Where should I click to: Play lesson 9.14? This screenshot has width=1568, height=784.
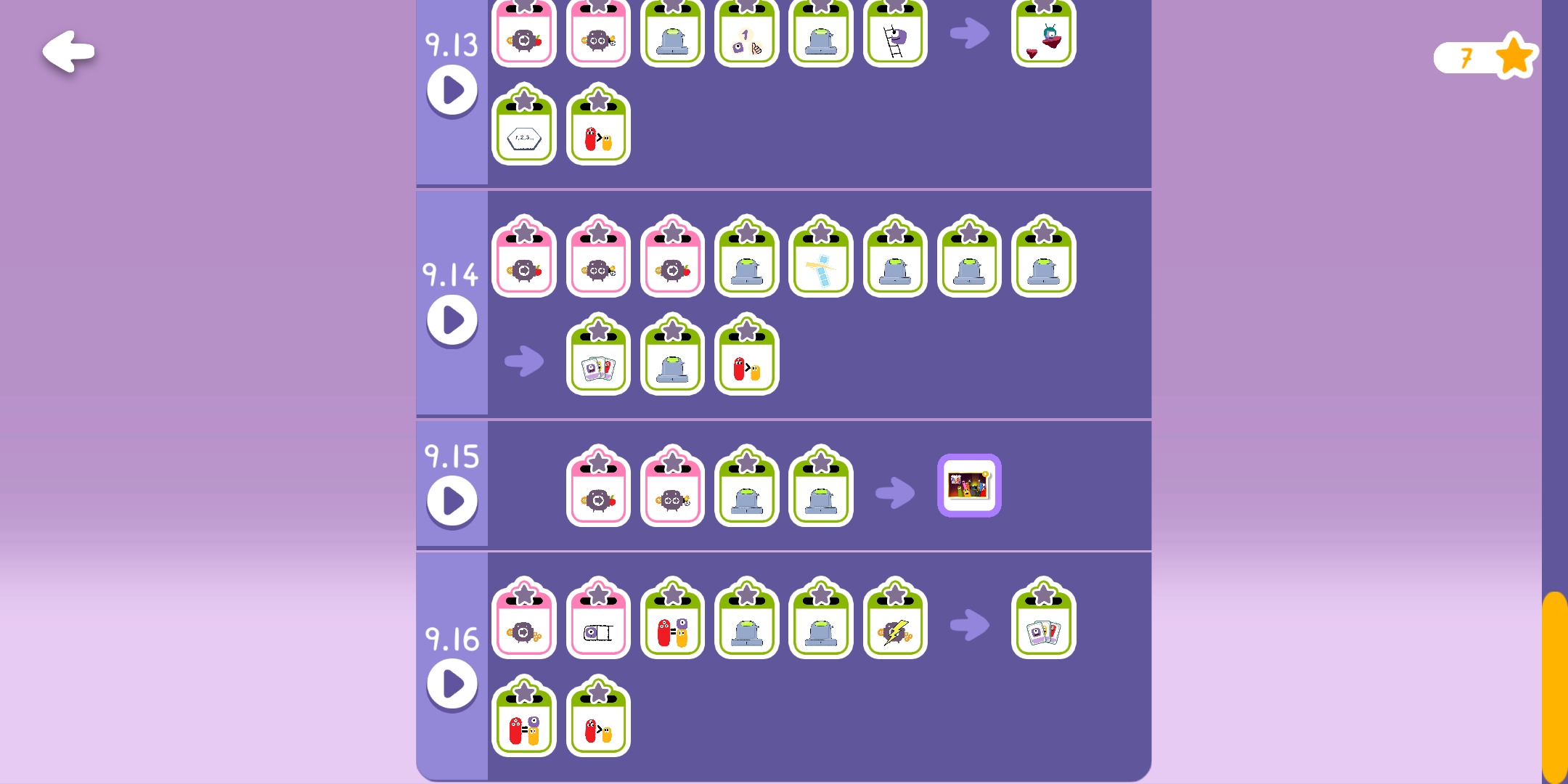tap(452, 319)
